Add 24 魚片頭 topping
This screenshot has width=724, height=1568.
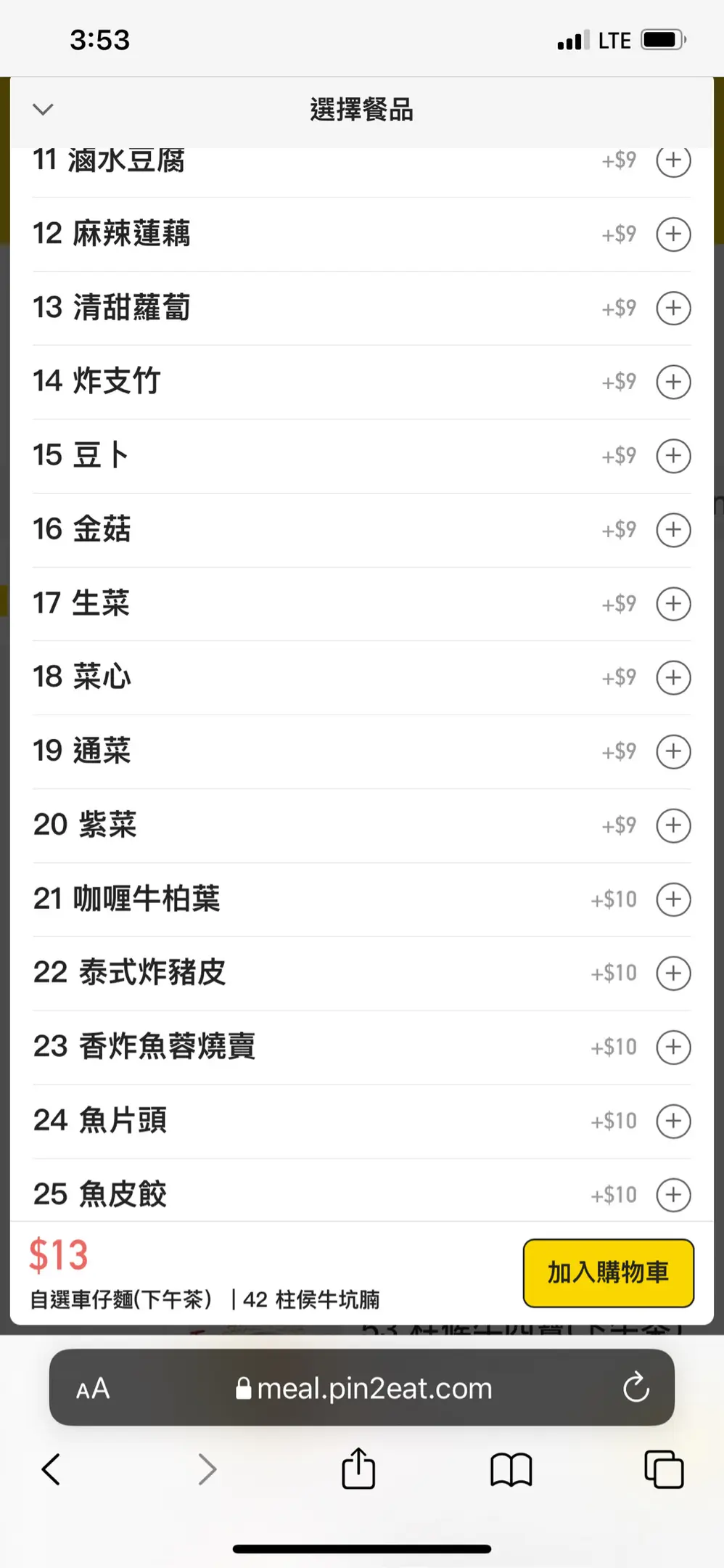(673, 1121)
